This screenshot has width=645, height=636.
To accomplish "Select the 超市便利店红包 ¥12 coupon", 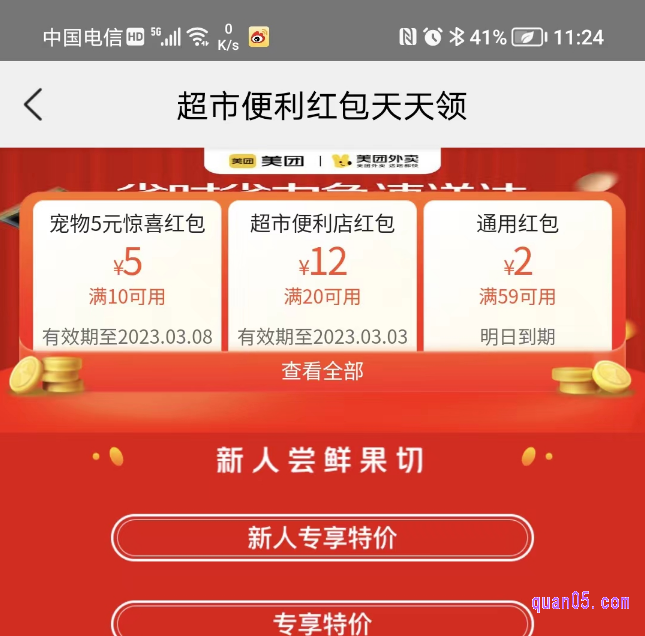I will tap(322, 275).
